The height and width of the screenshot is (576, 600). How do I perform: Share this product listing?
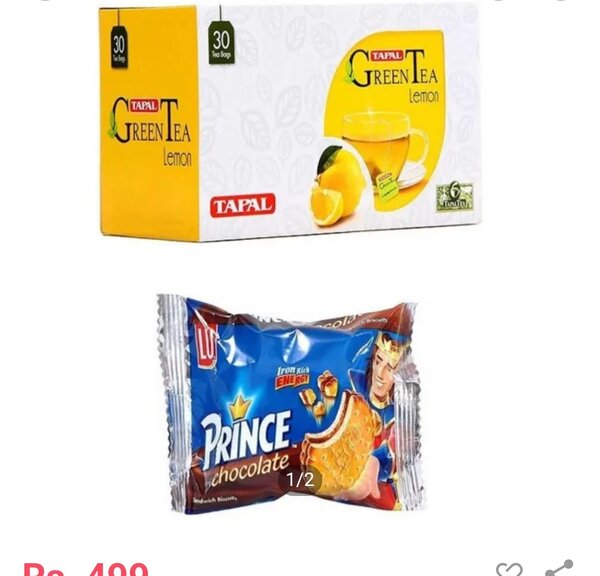(x=560, y=567)
